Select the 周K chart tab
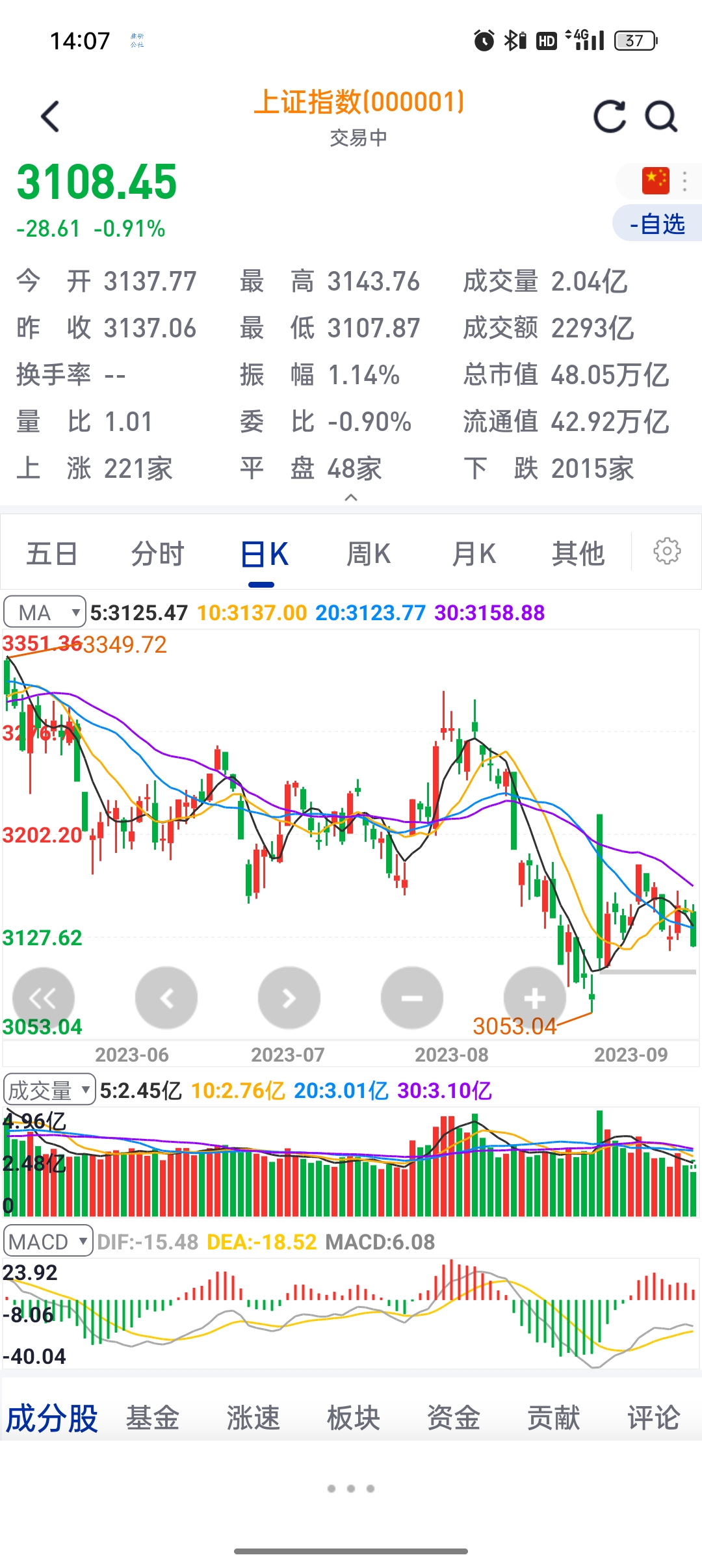Screen dimensions: 702x1568 (x=369, y=554)
